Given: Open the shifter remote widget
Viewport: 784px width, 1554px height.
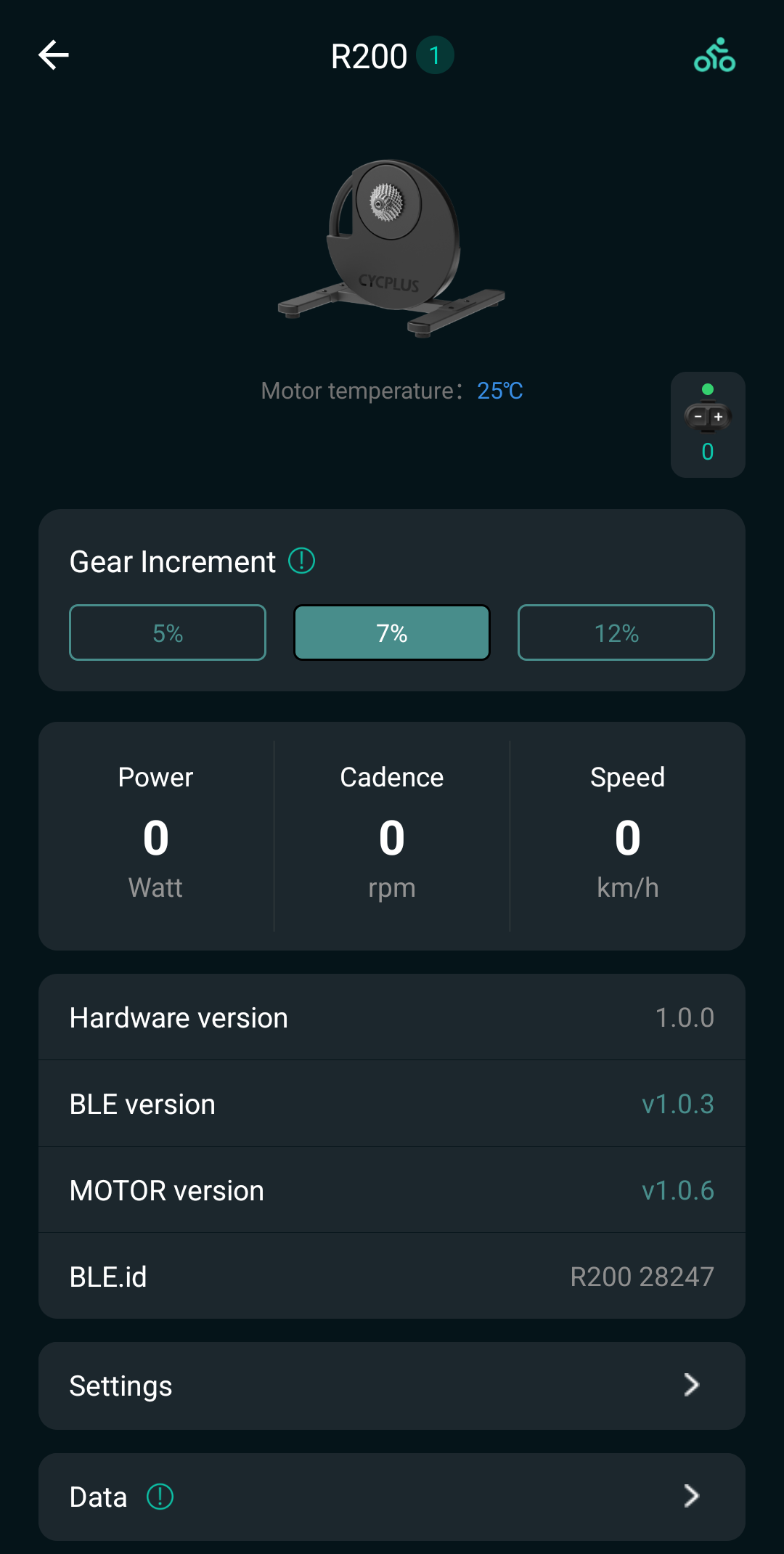Looking at the screenshot, I should click(707, 425).
